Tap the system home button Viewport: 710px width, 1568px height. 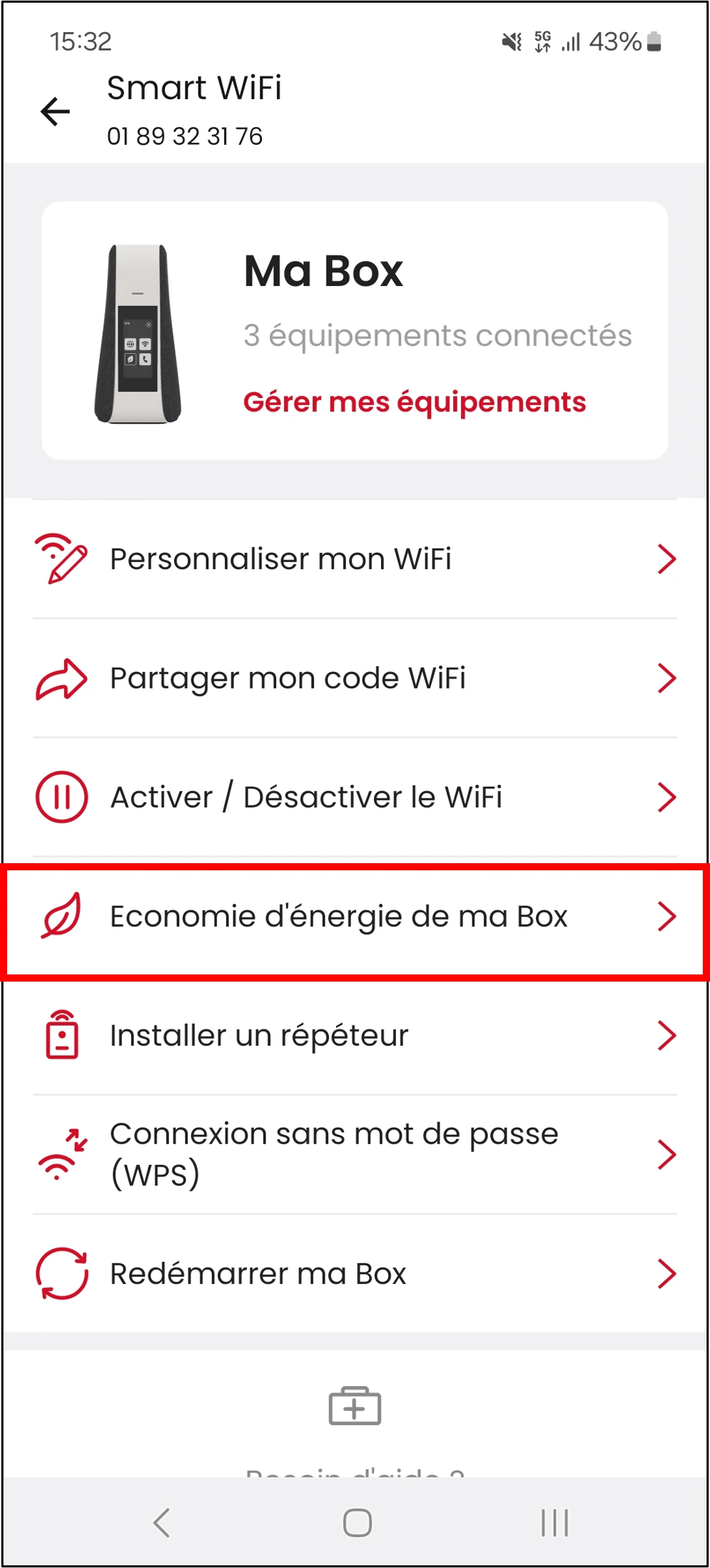tap(357, 1522)
